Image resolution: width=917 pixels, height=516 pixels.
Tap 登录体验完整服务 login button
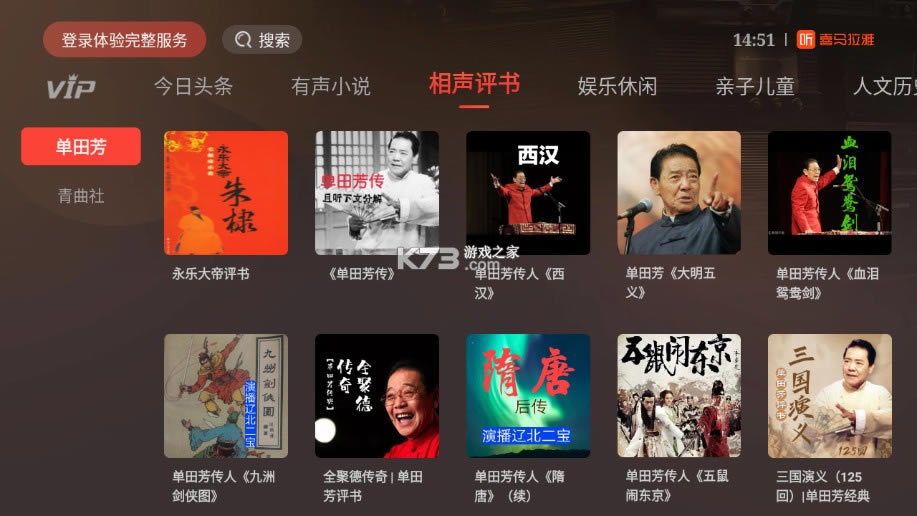point(124,40)
